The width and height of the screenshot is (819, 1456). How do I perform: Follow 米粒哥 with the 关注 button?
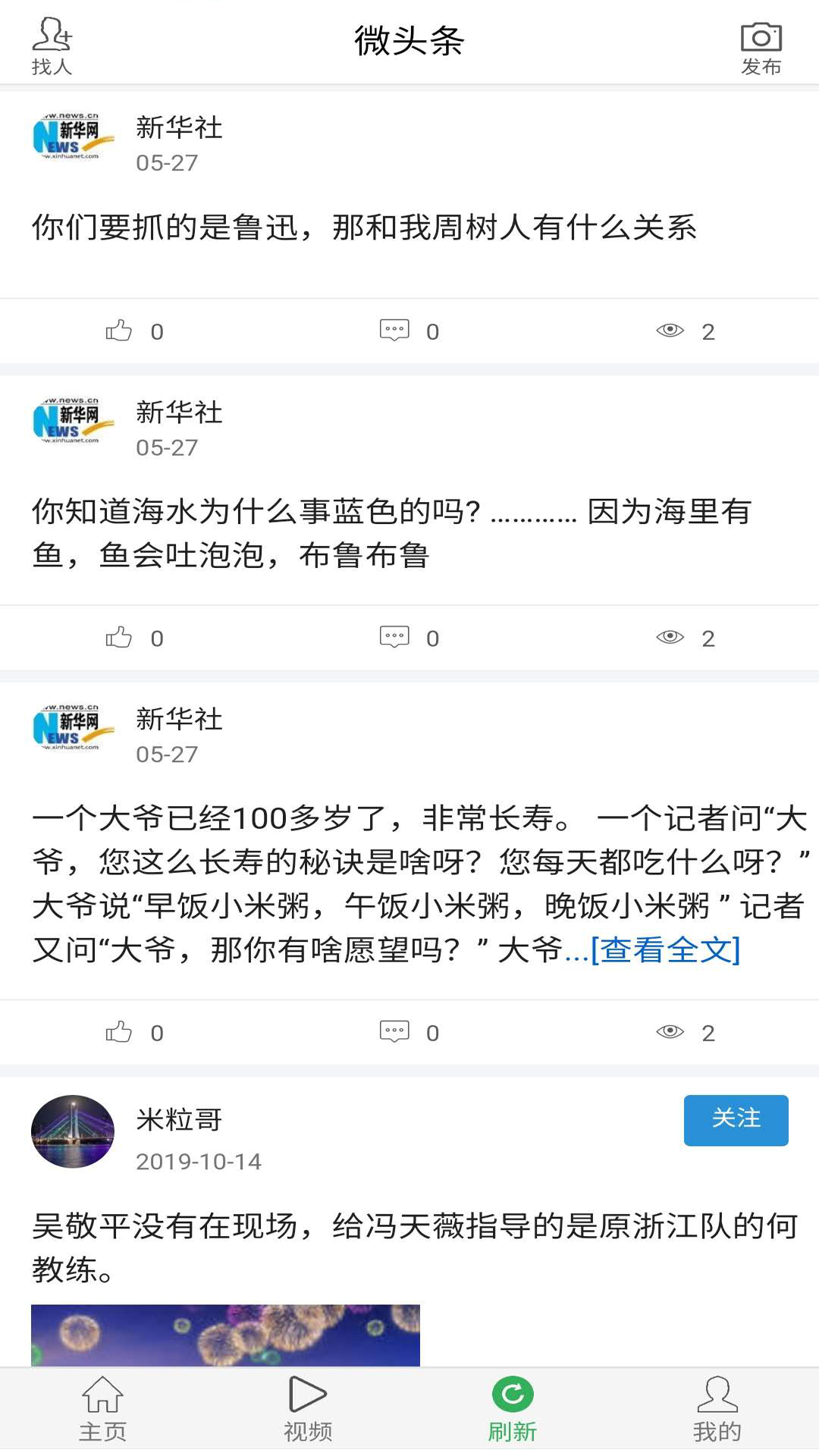point(736,1119)
